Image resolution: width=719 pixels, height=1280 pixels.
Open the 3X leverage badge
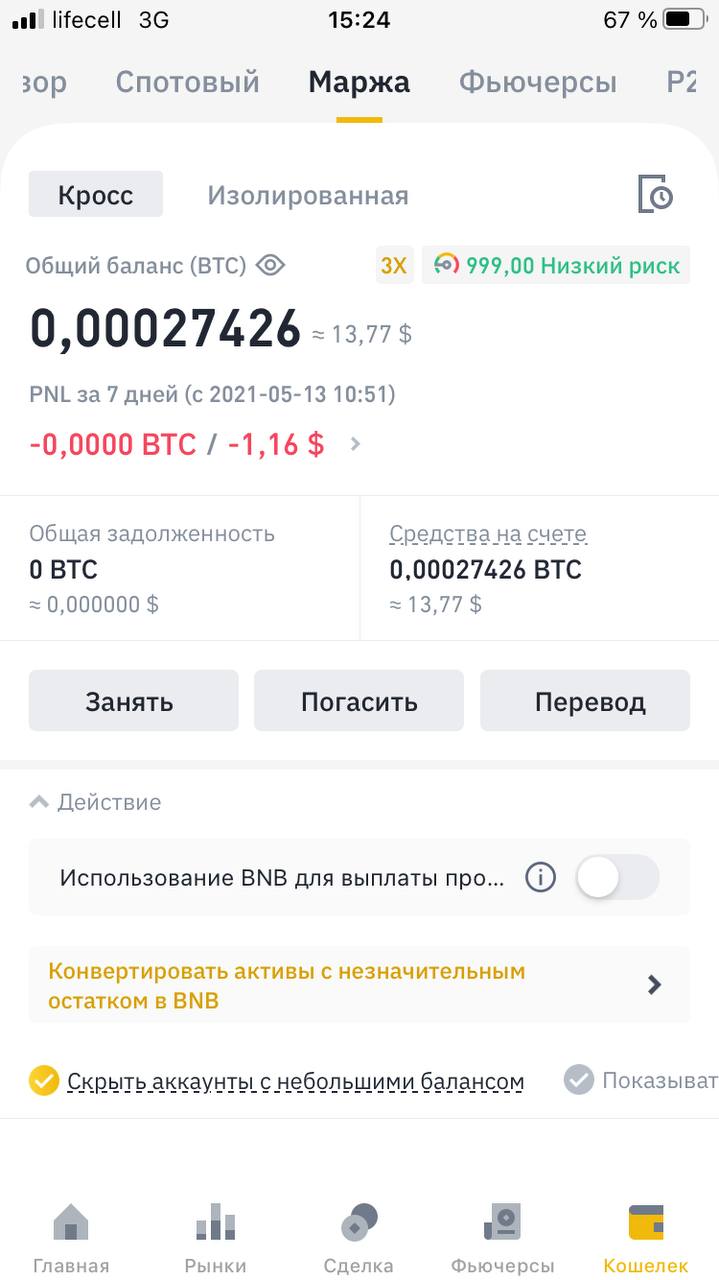tap(394, 265)
